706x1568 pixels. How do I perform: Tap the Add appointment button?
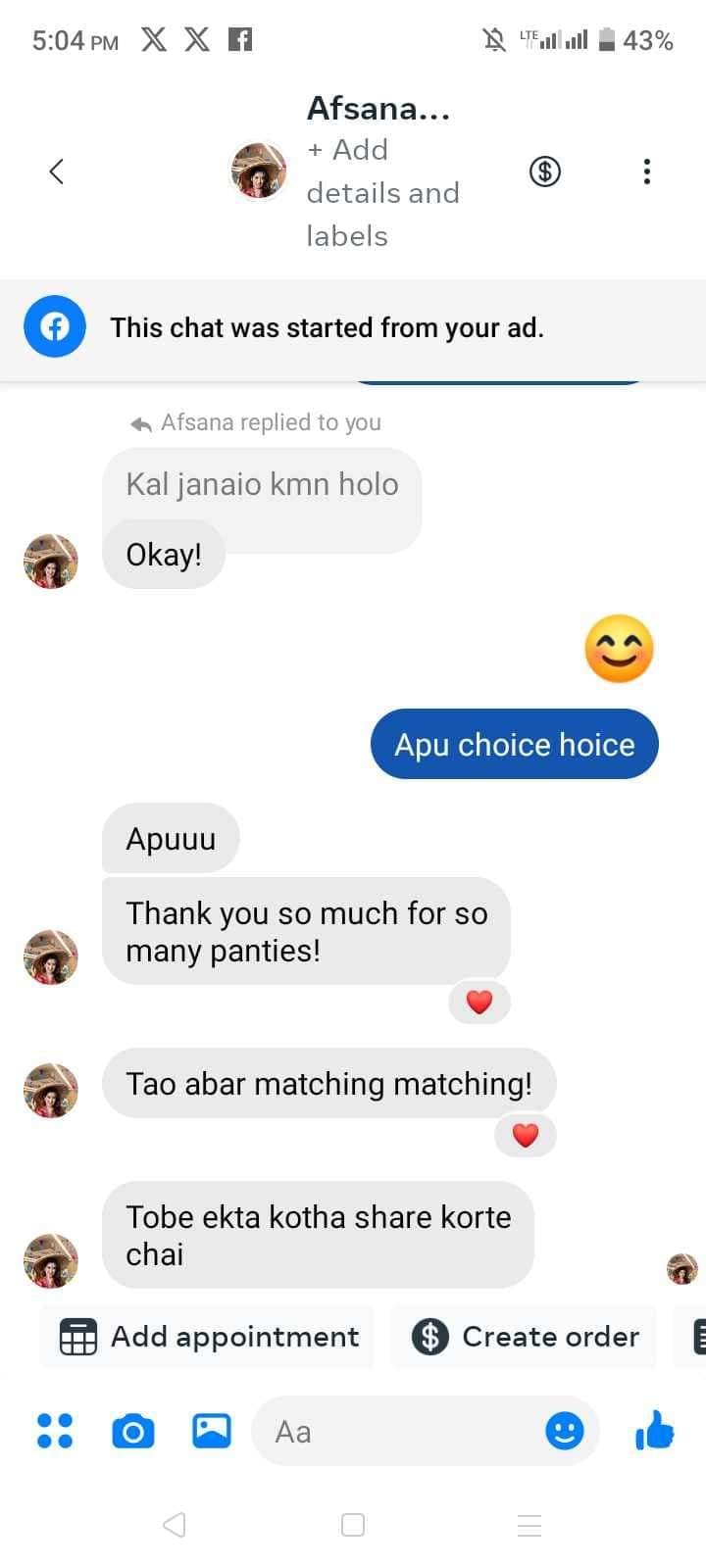click(x=209, y=1337)
